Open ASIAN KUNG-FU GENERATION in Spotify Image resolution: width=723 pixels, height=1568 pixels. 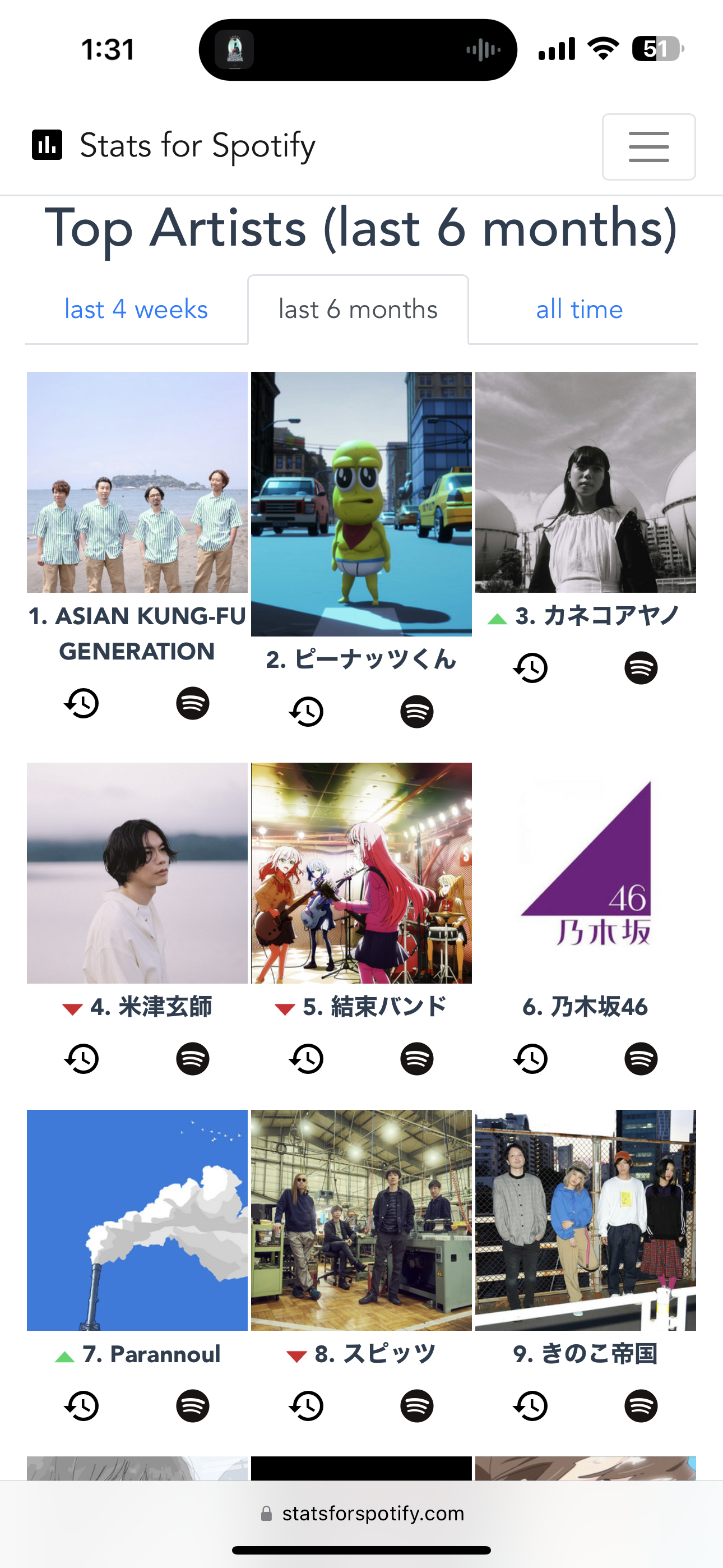point(192,704)
